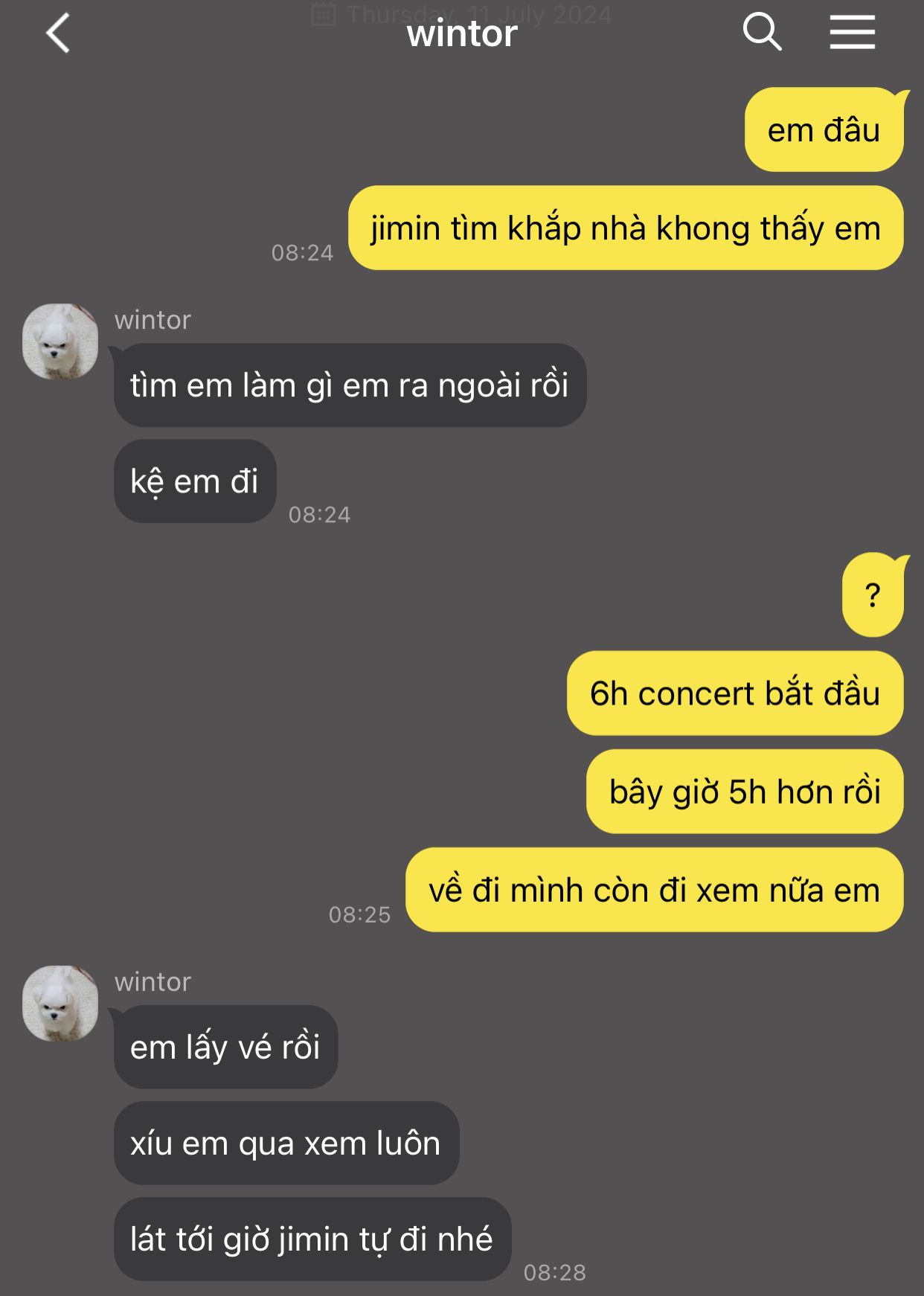This screenshot has height=1296, width=924.
Task: Open the chat menu
Action: click(852, 33)
